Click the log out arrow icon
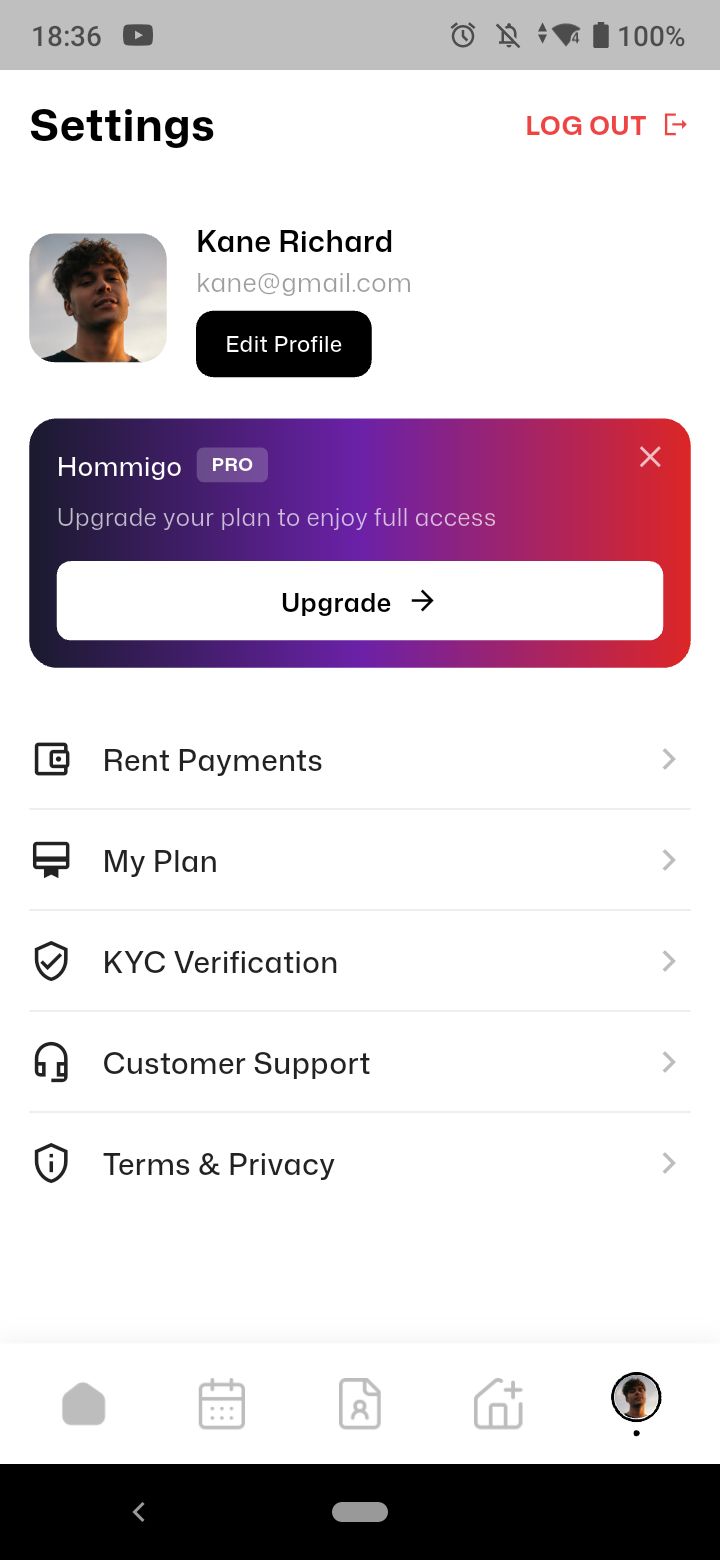This screenshot has height=1560, width=720. click(x=676, y=124)
